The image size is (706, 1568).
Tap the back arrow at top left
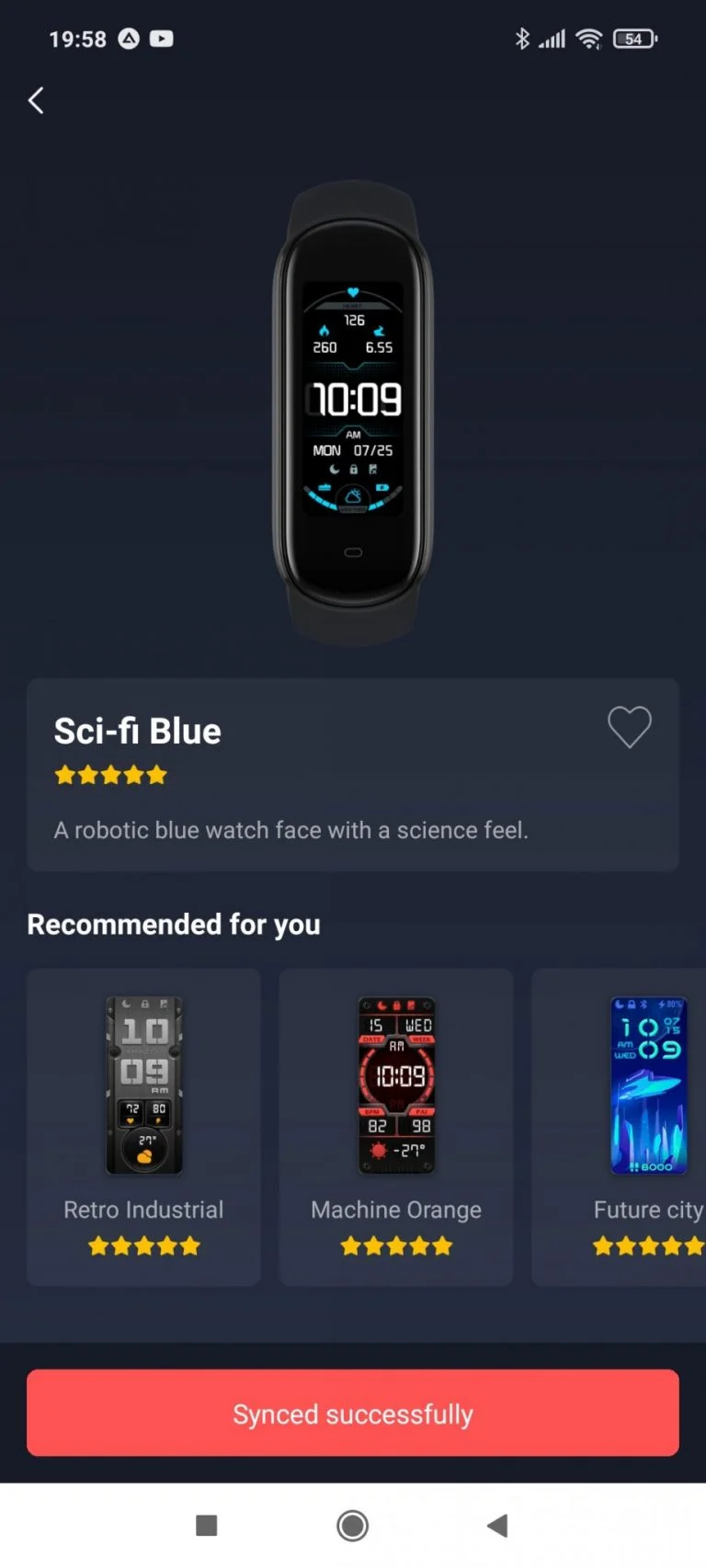point(36,99)
